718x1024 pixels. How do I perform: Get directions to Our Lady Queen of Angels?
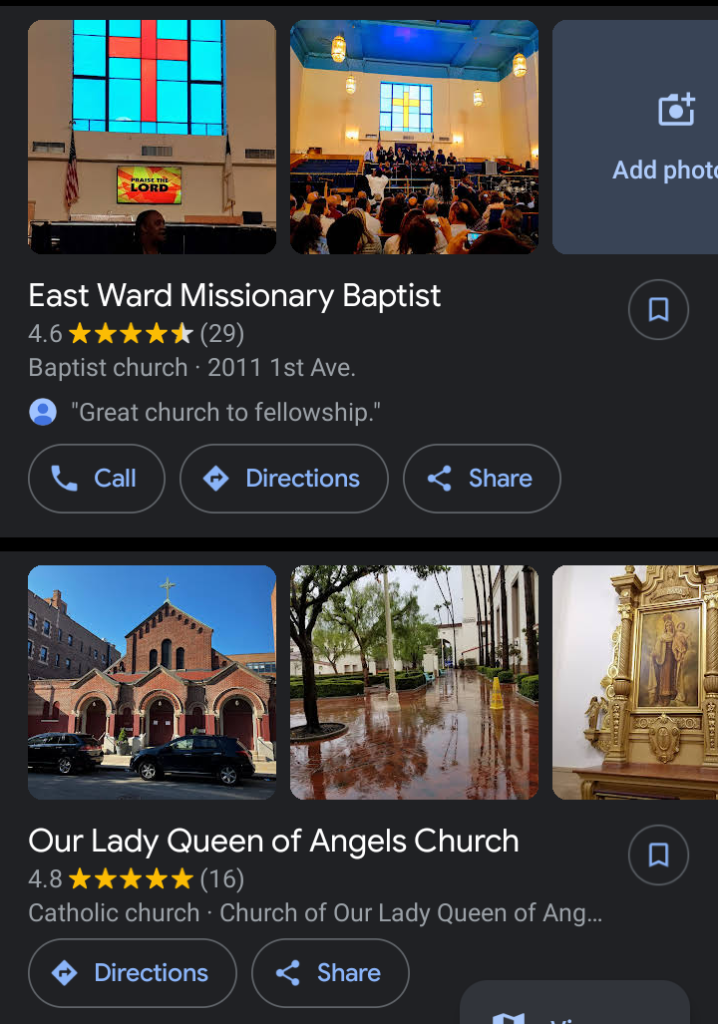(x=132, y=973)
